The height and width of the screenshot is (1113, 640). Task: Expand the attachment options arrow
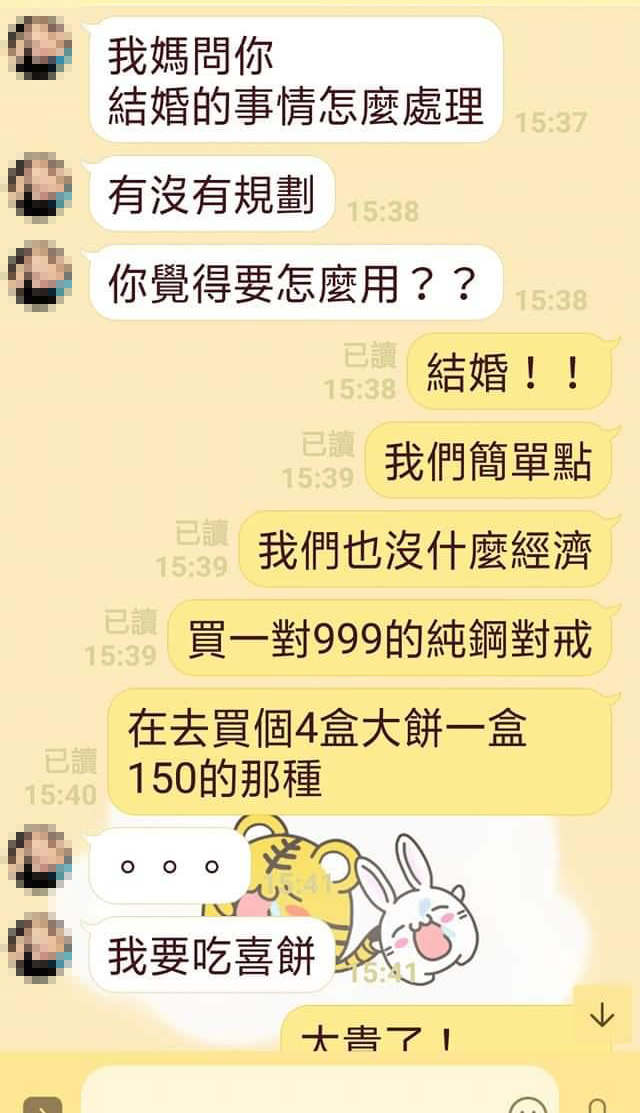(42, 1104)
